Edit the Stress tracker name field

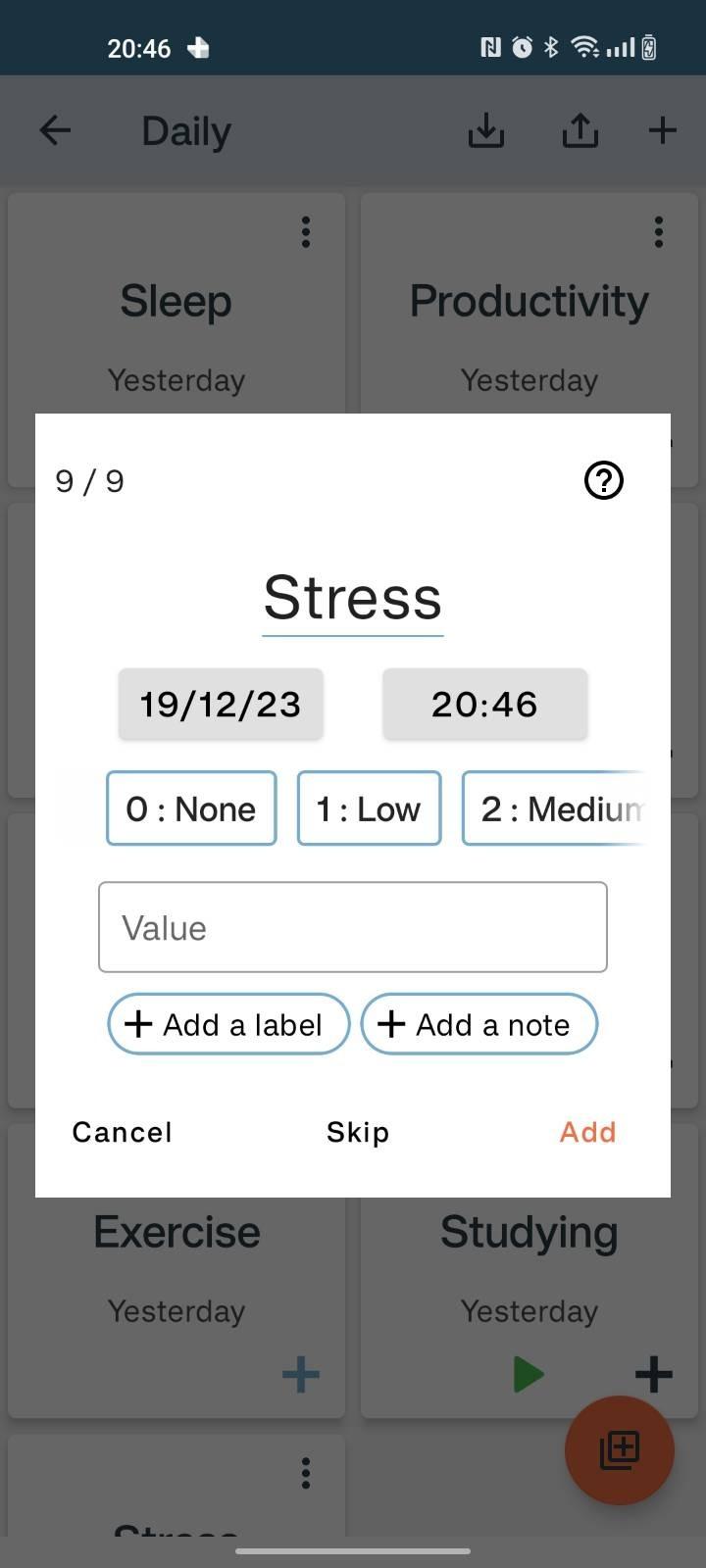[353, 598]
